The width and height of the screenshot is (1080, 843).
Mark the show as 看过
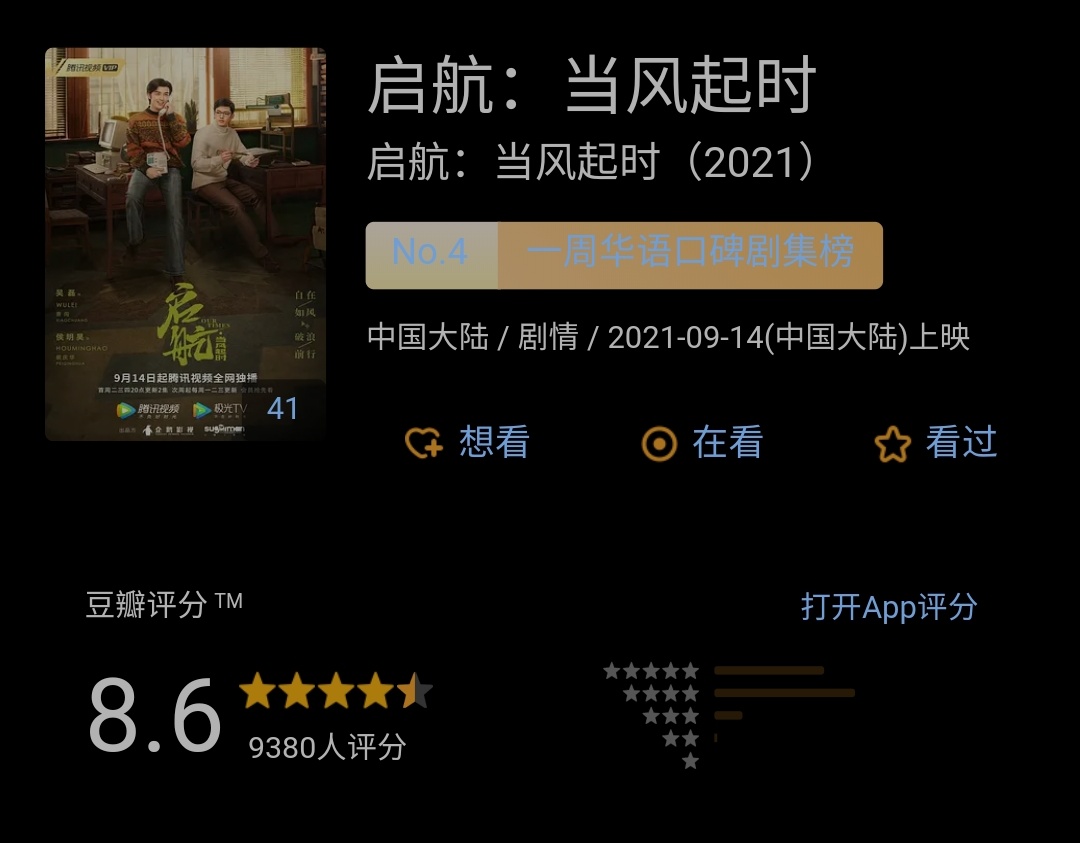(936, 442)
